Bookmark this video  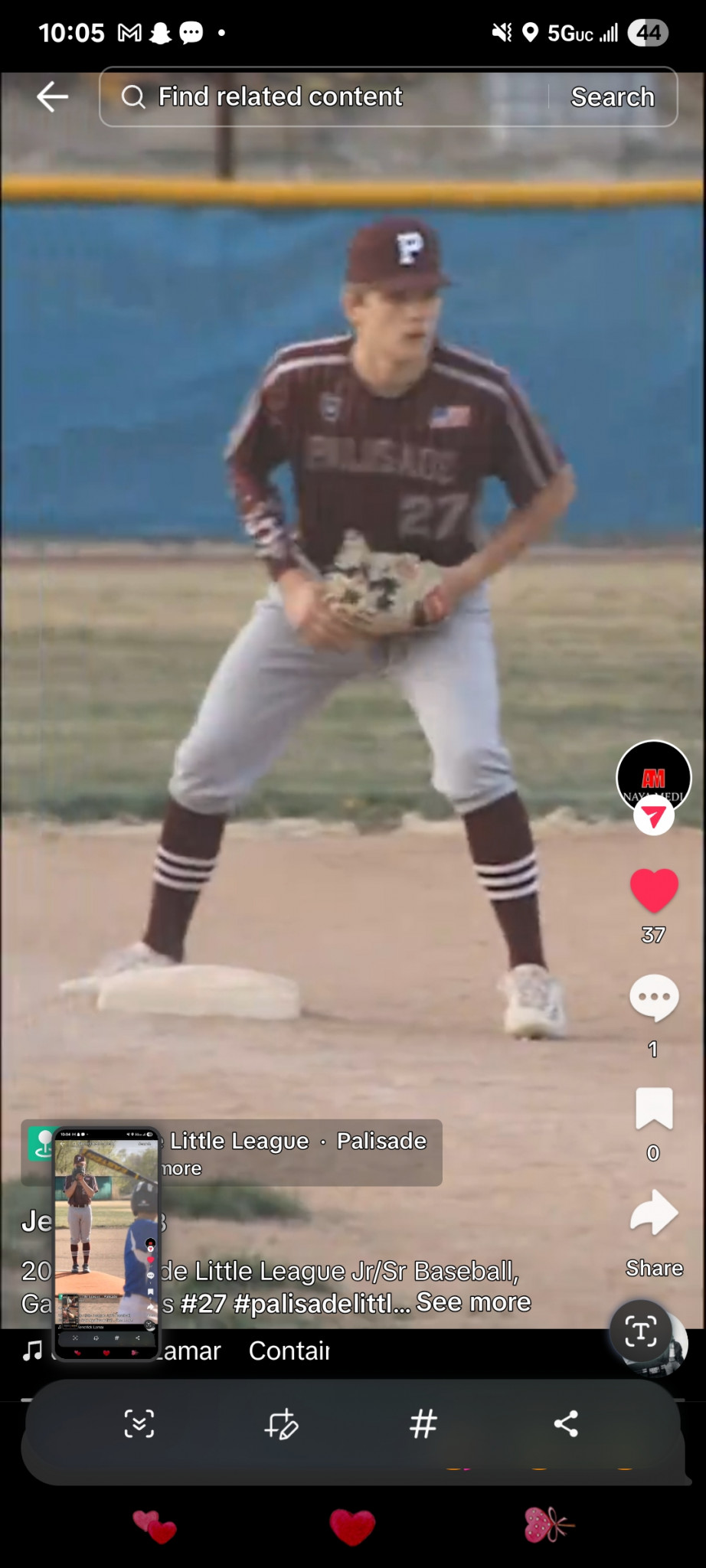[654, 1109]
